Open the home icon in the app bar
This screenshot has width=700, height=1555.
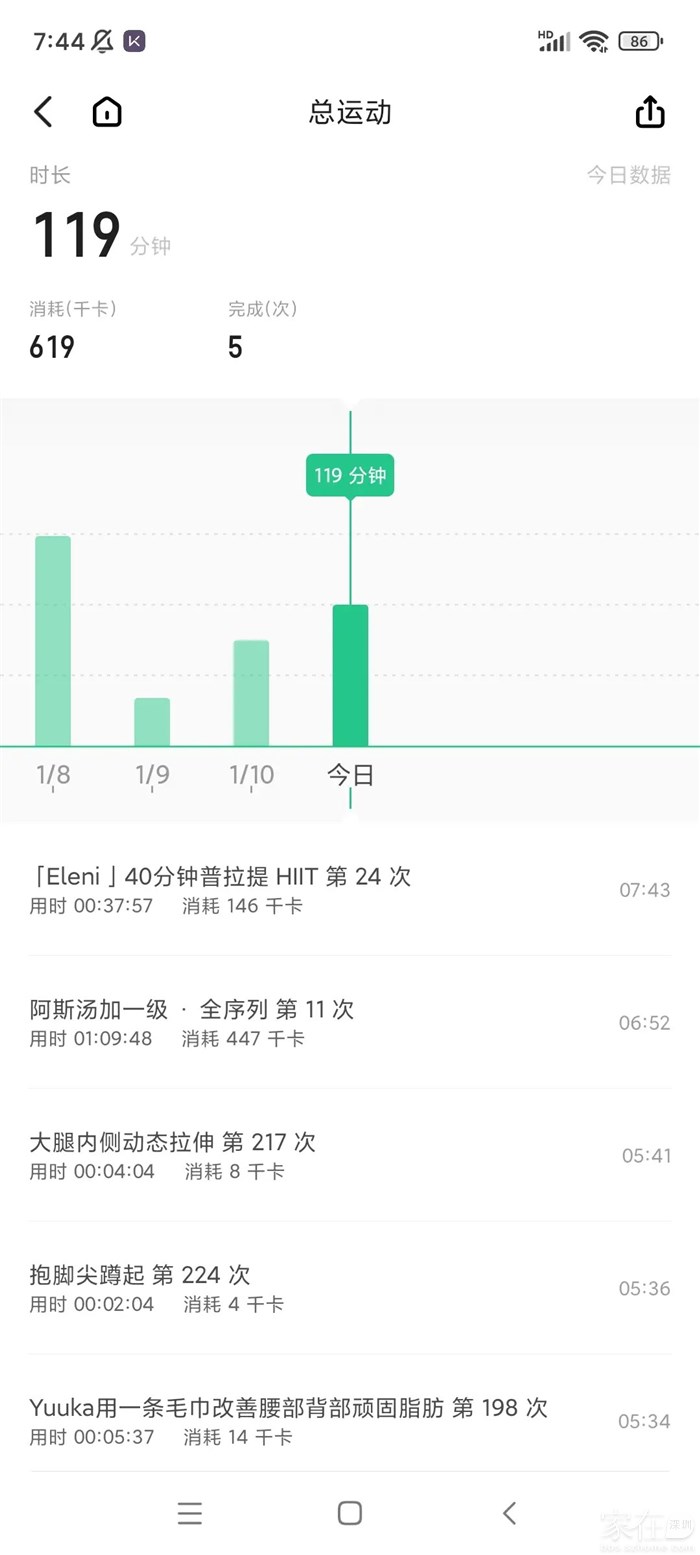tap(107, 112)
